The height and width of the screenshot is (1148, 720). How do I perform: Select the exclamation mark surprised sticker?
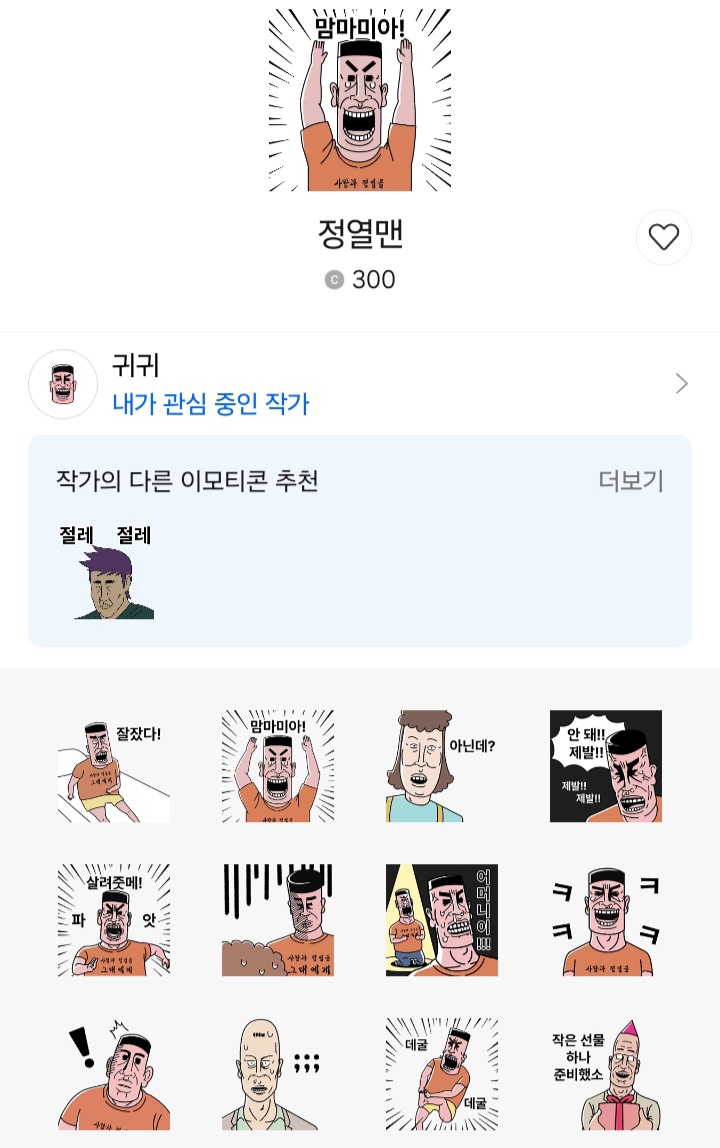tap(113, 1074)
